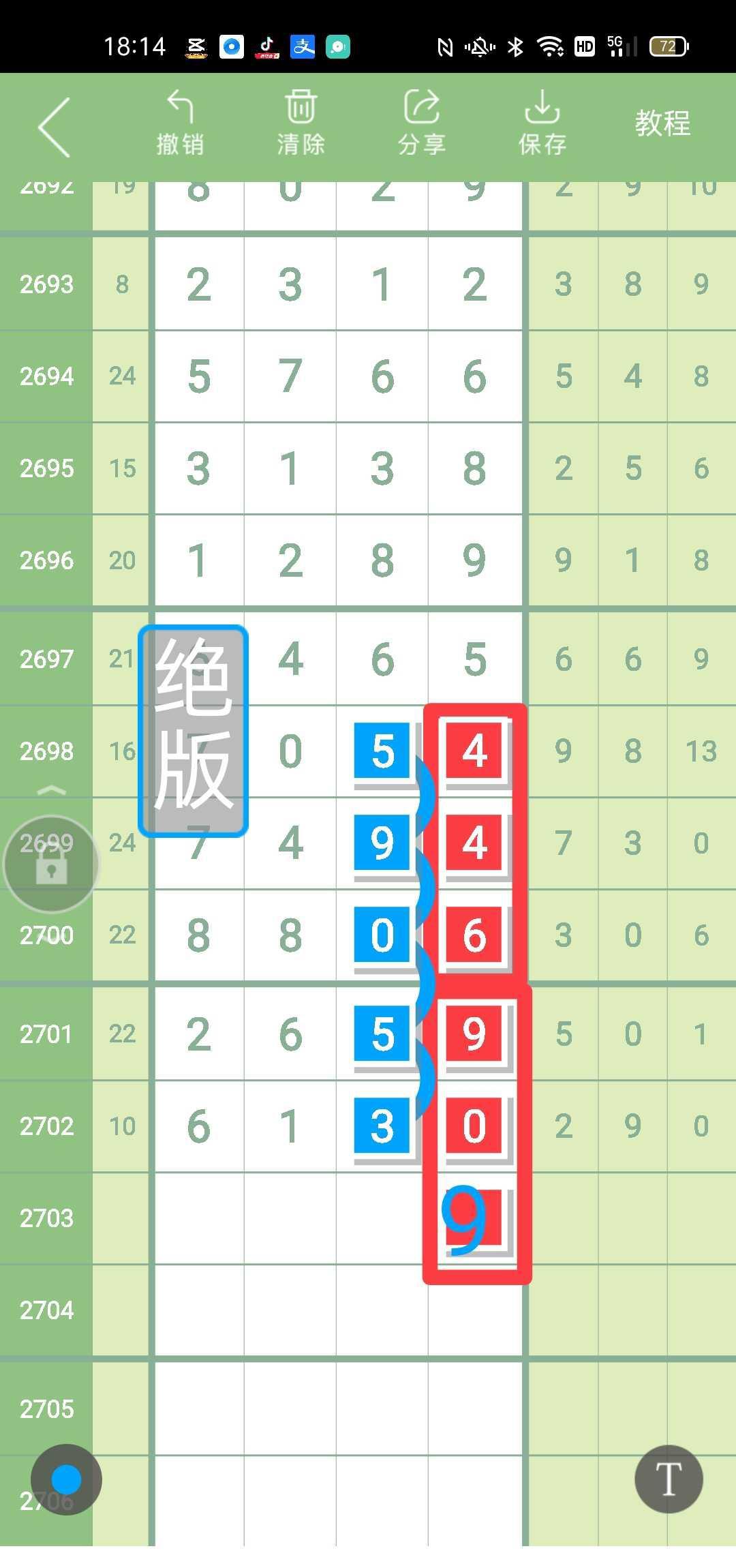Undo the last drawing with 撤销
Viewport: 736px width, 1568px height.
(180, 124)
